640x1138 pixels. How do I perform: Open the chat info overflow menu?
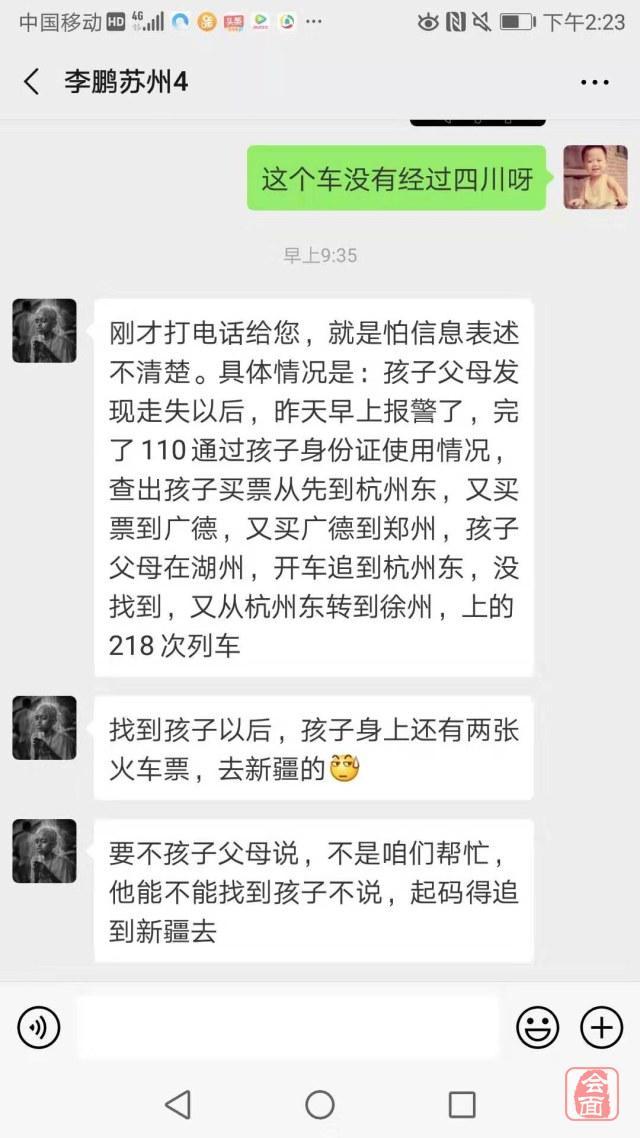tap(594, 82)
